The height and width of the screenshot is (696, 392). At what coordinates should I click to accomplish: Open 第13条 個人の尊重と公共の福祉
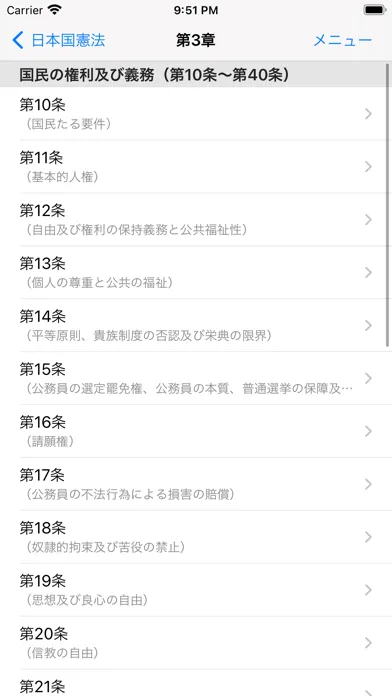click(196, 272)
